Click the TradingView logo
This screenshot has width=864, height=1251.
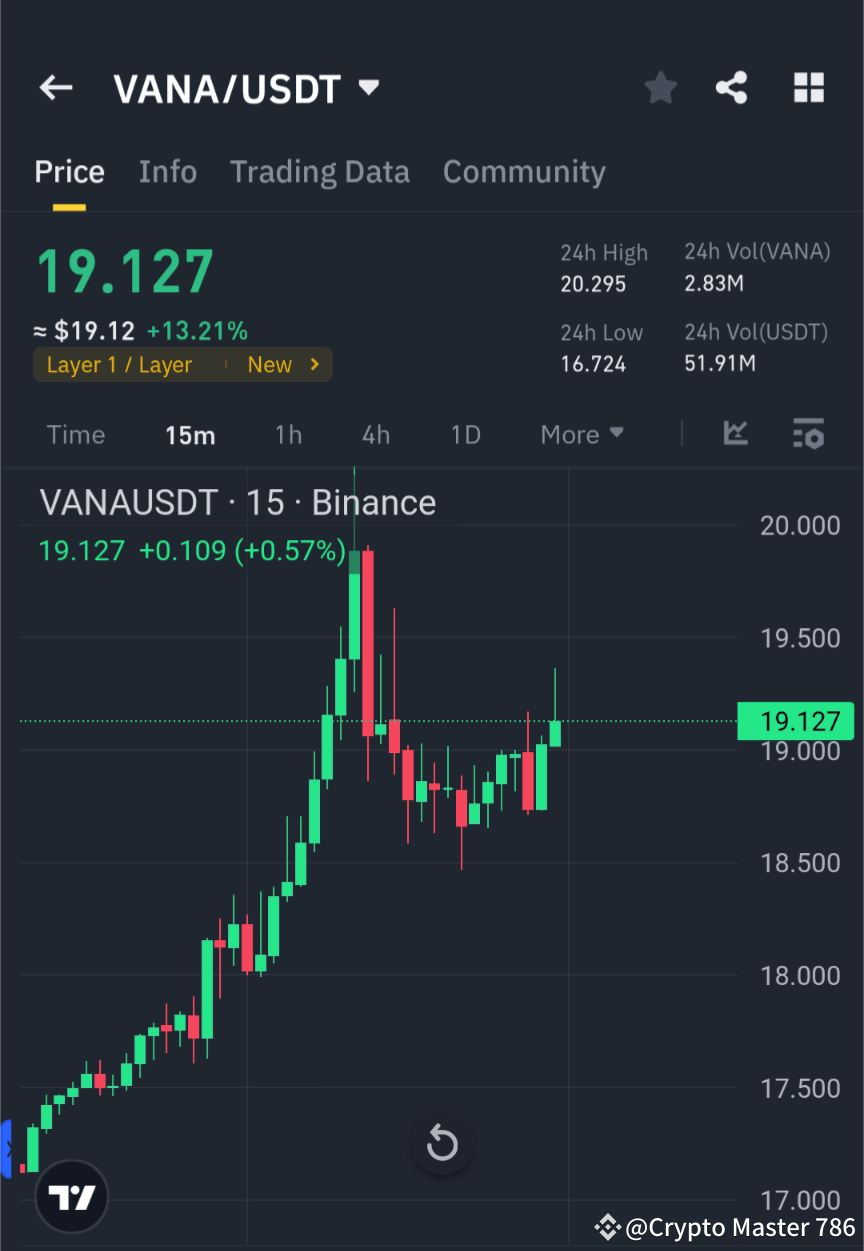click(70, 1196)
